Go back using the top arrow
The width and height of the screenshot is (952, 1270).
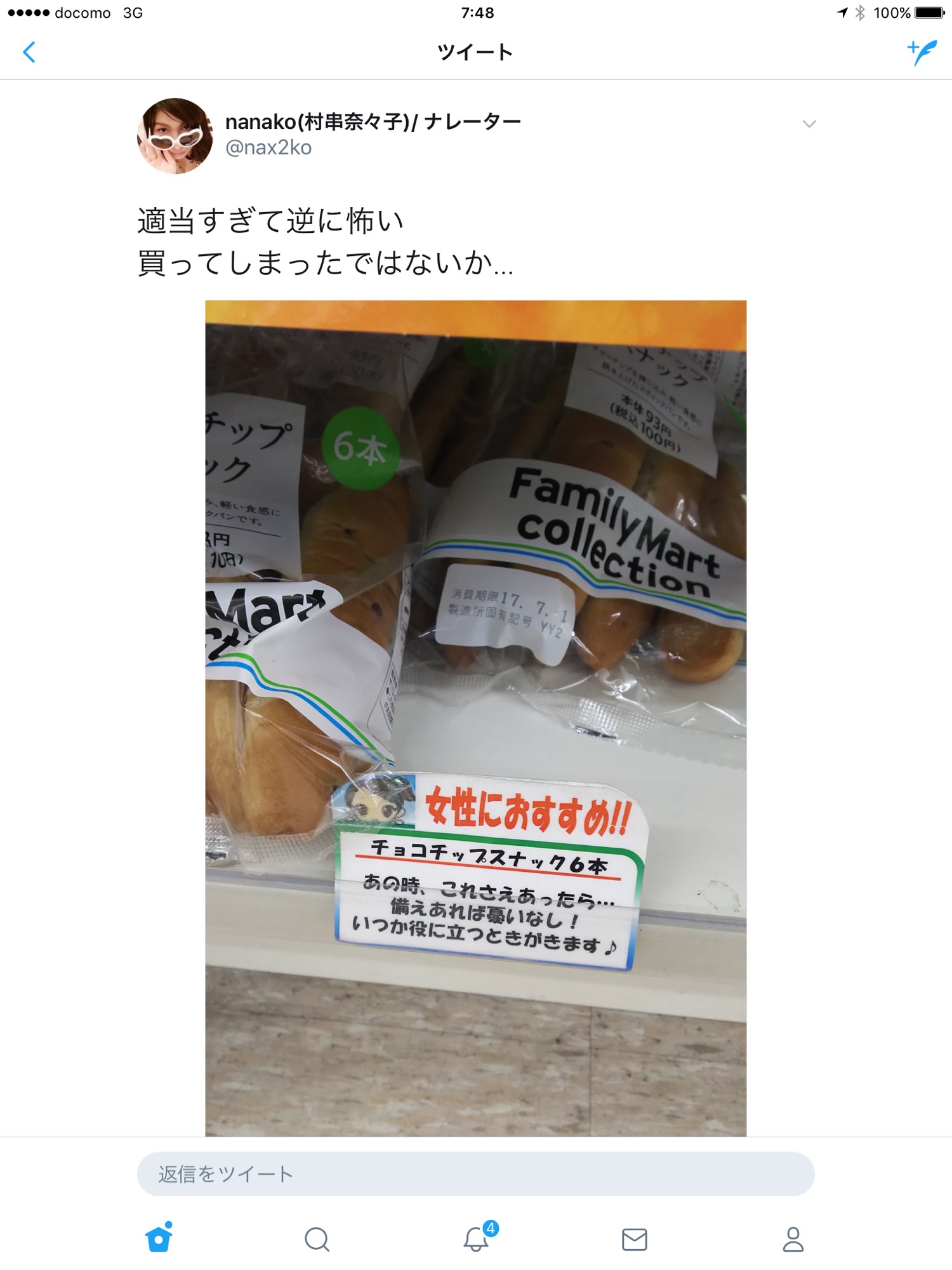click(x=29, y=52)
